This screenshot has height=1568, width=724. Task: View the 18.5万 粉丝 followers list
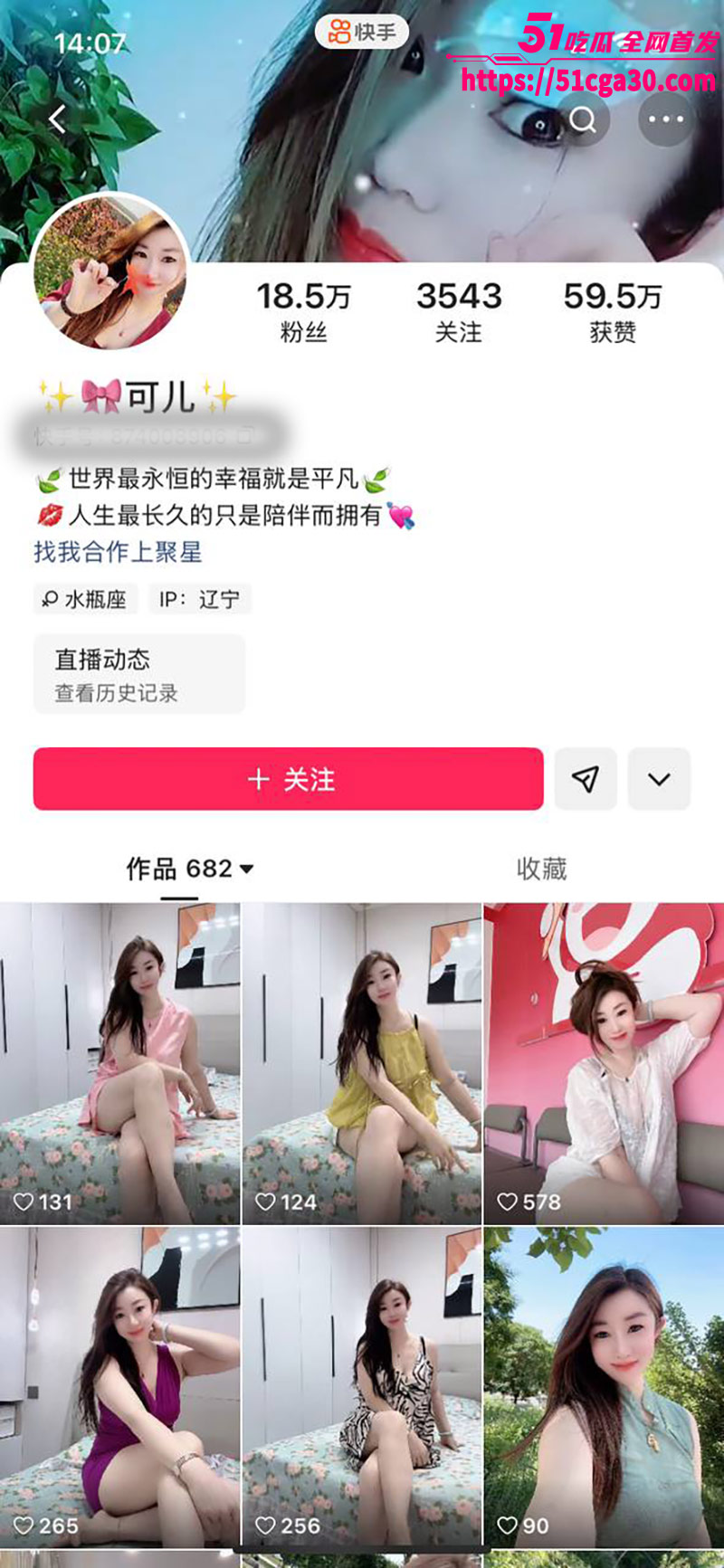tap(303, 311)
